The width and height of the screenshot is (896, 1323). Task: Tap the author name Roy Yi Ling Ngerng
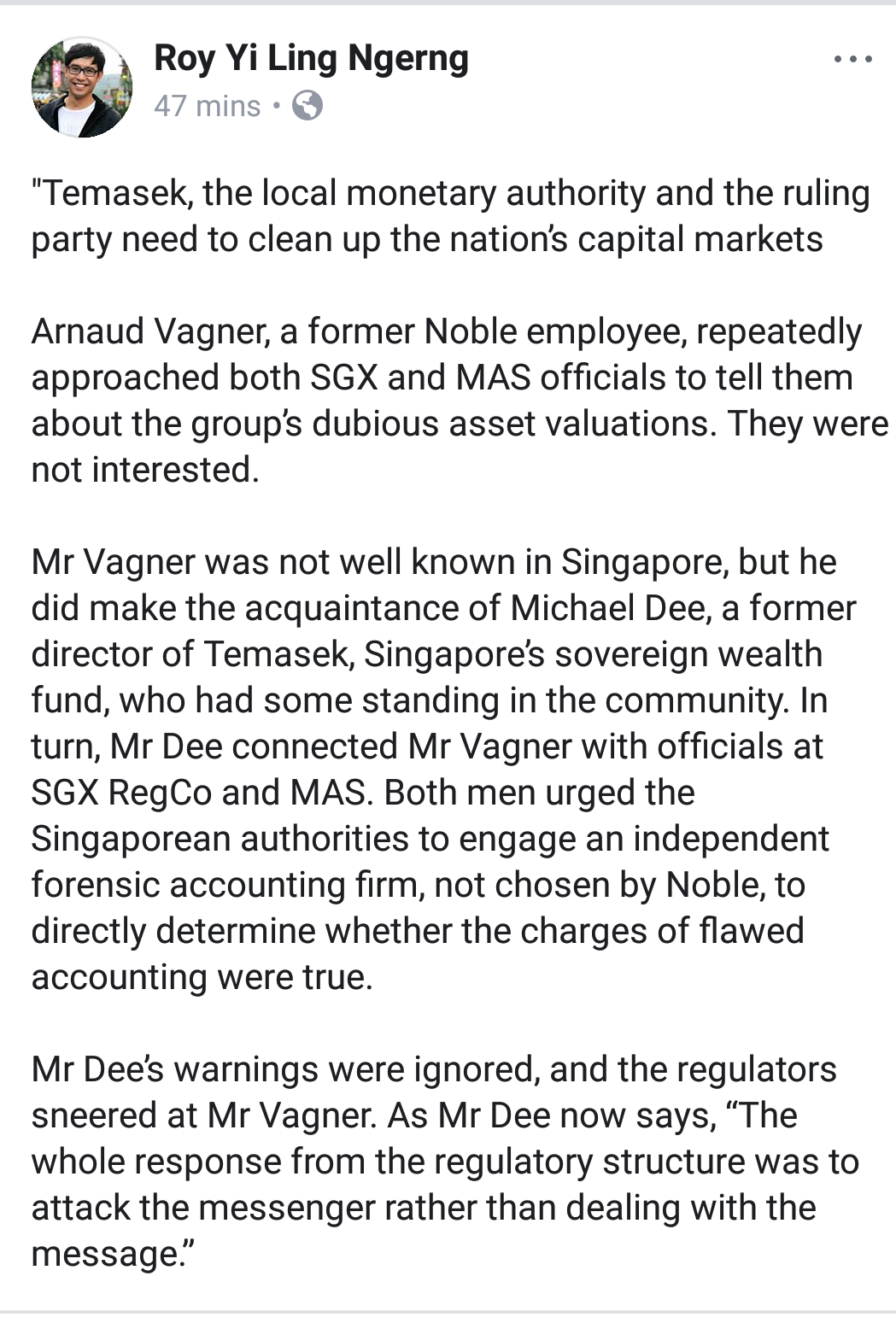[x=311, y=58]
